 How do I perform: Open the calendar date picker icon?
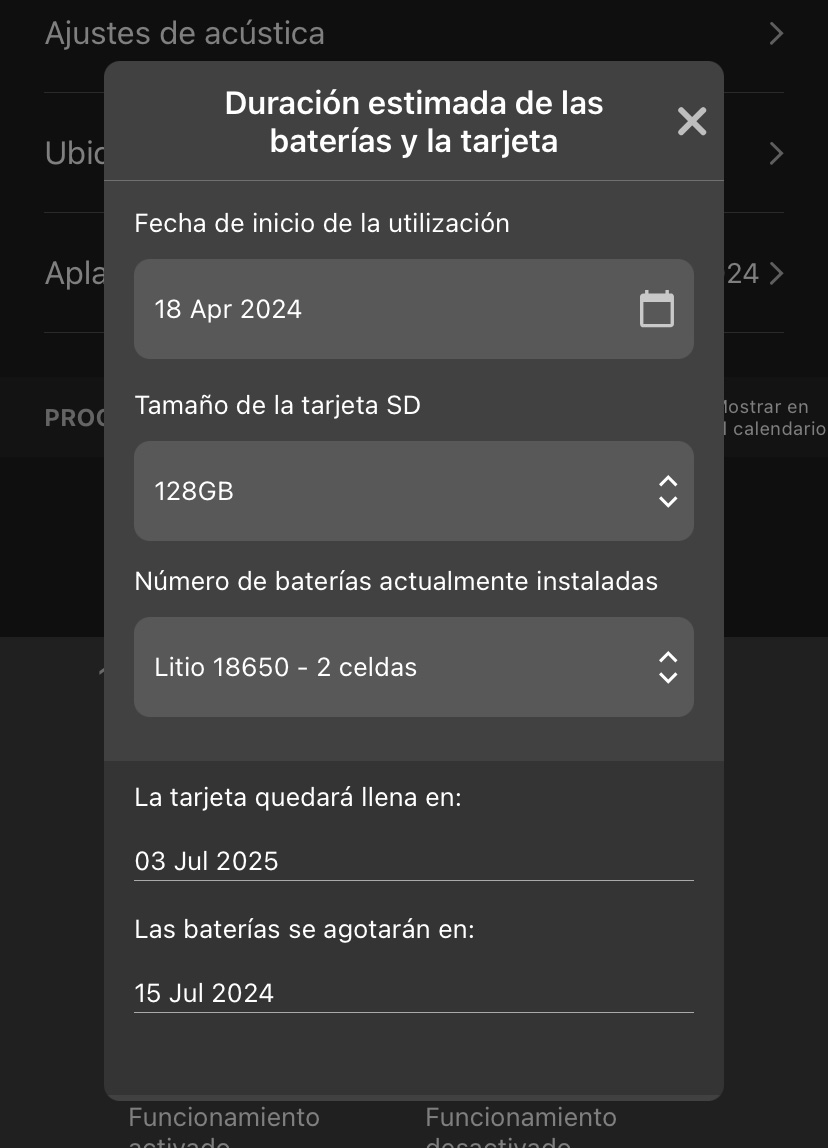[657, 309]
